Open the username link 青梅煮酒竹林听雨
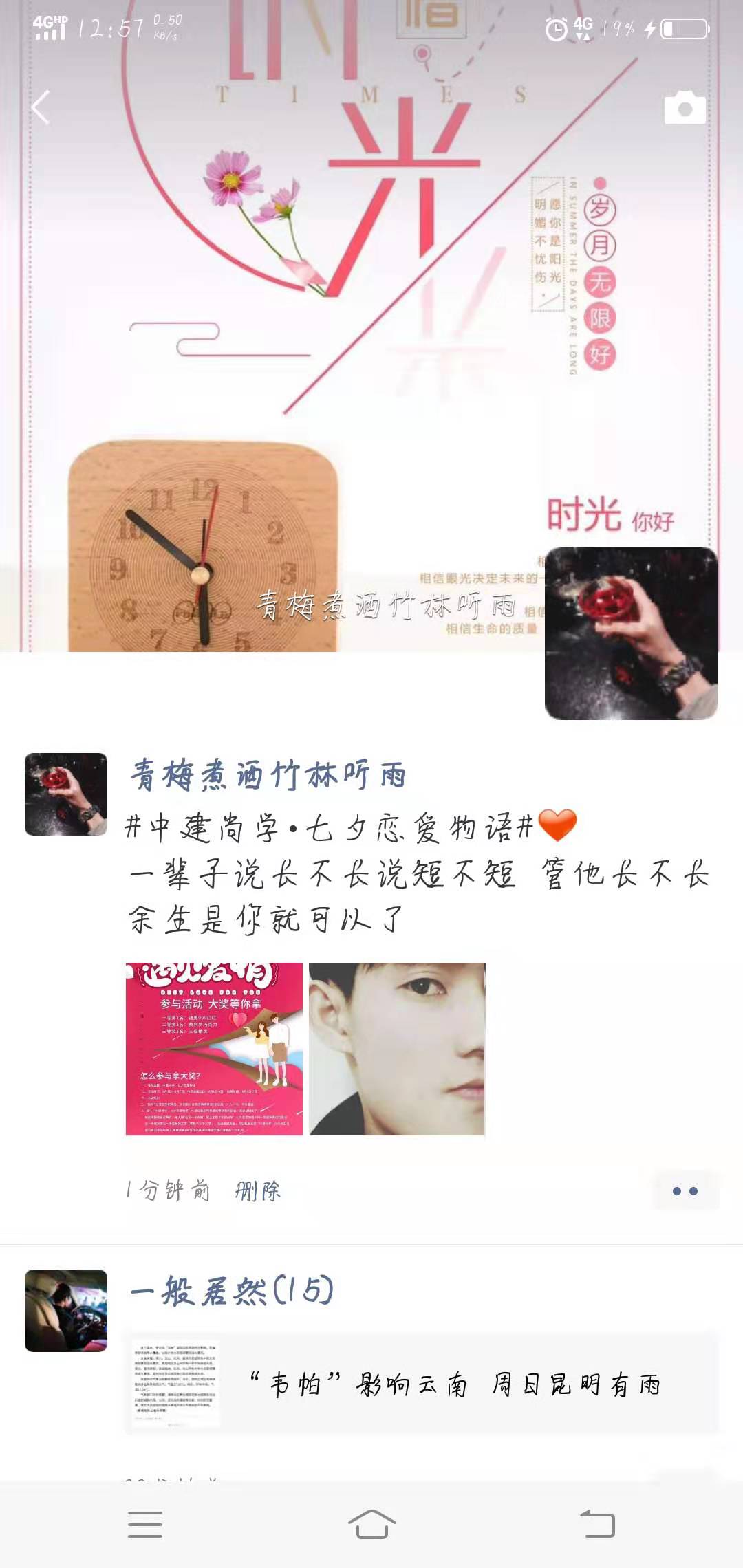Viewport: 743px width, 1568px height. coord(268,775)
